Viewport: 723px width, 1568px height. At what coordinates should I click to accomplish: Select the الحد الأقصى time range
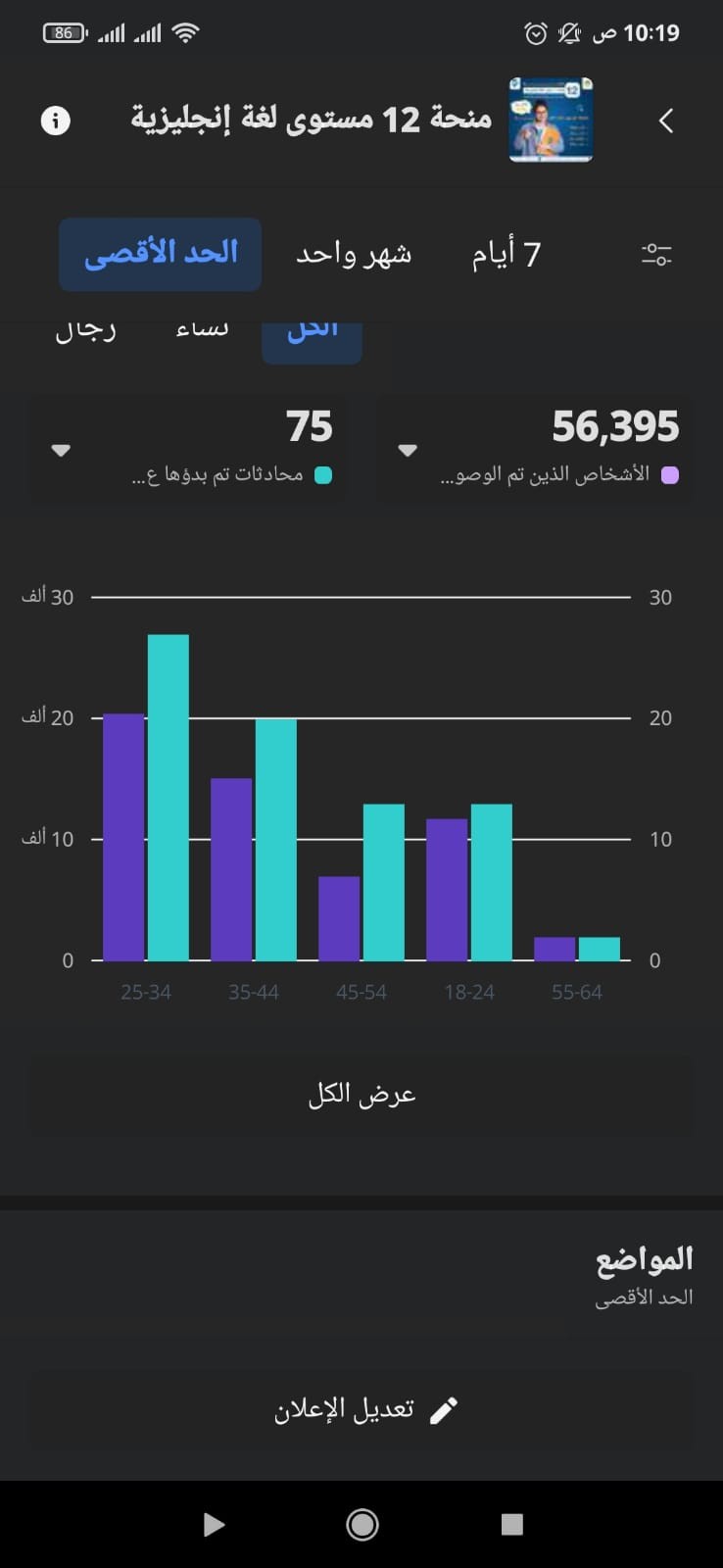[x=161, y=255]
